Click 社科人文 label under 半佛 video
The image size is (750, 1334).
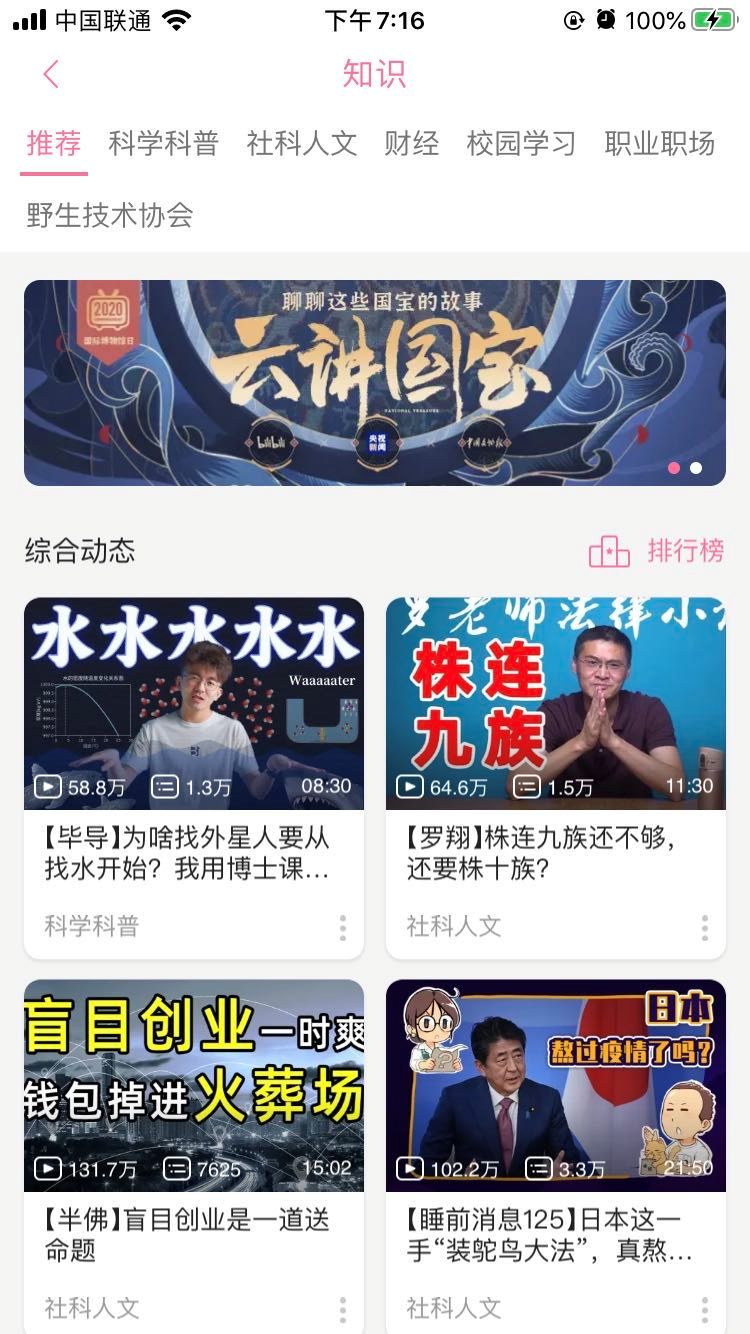point(90,1308)
